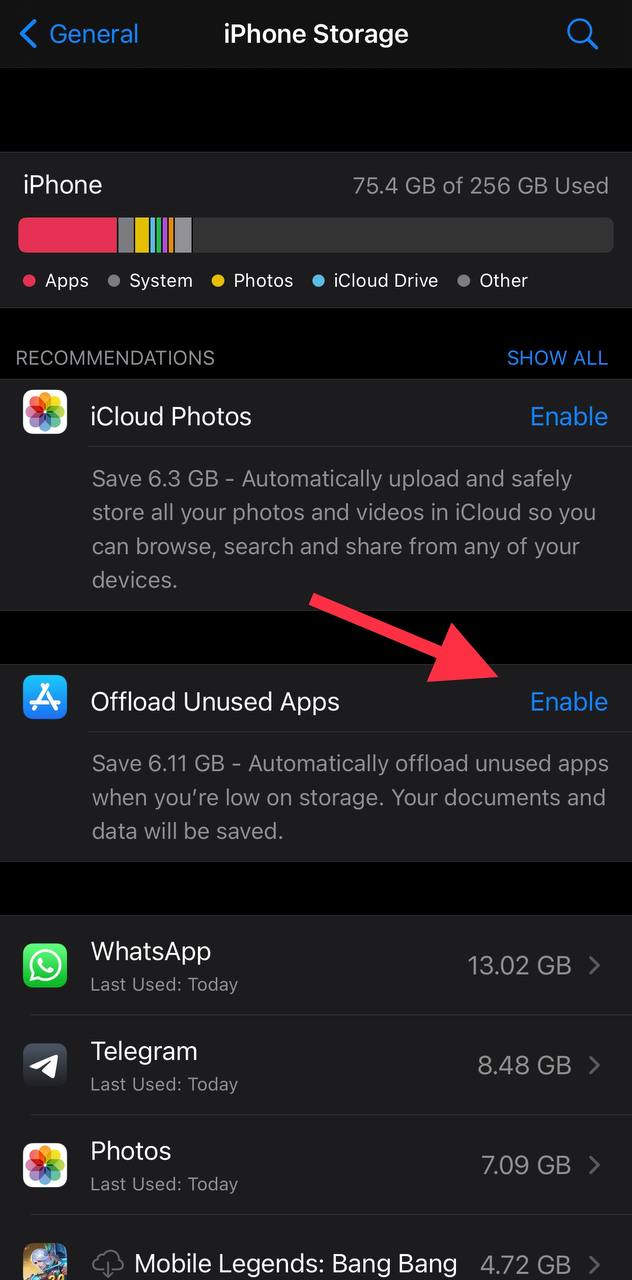This screenshot has height=1280, width=632.
Task: Open Photos storage details
Action: point(316,1165)
